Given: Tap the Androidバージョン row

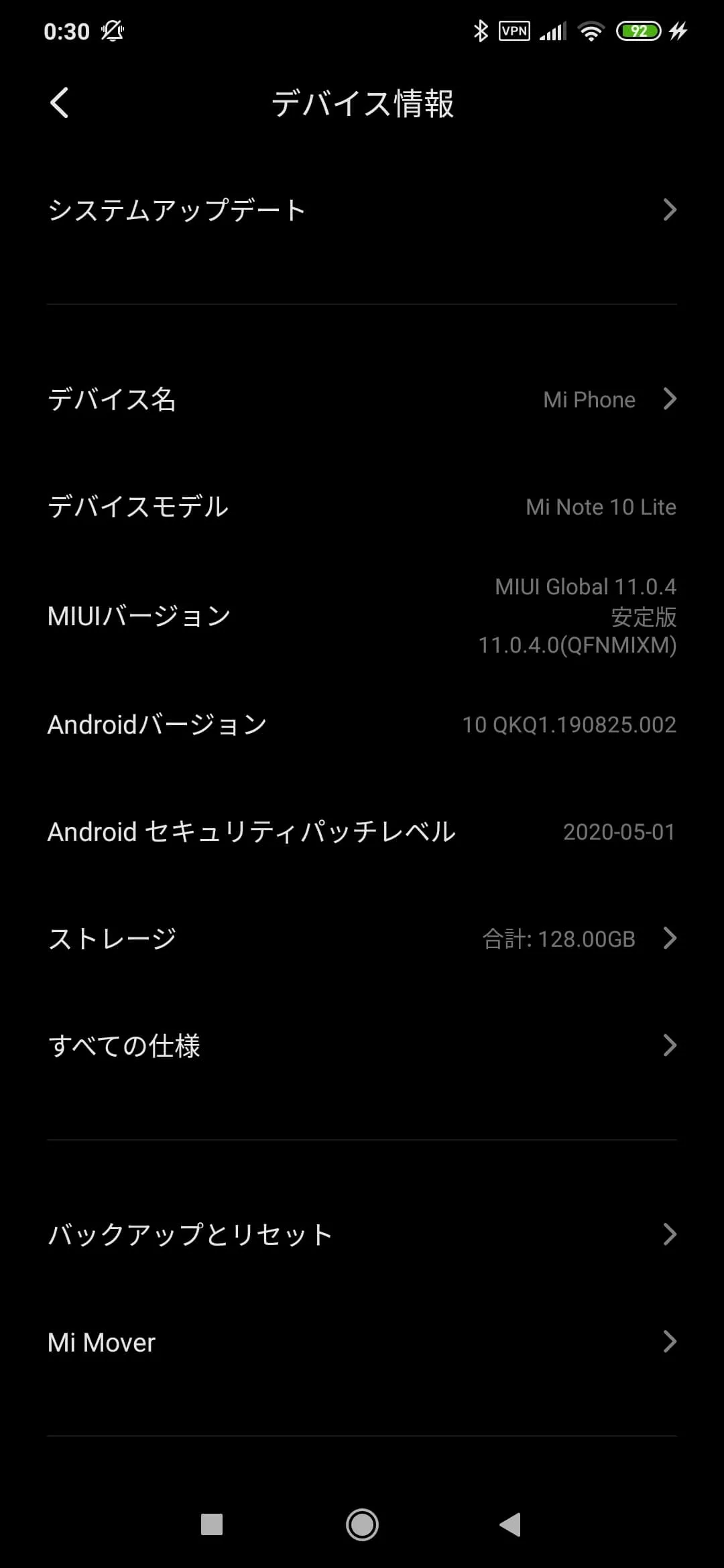Looking at the screenshot, I should [x=362, y=724].
